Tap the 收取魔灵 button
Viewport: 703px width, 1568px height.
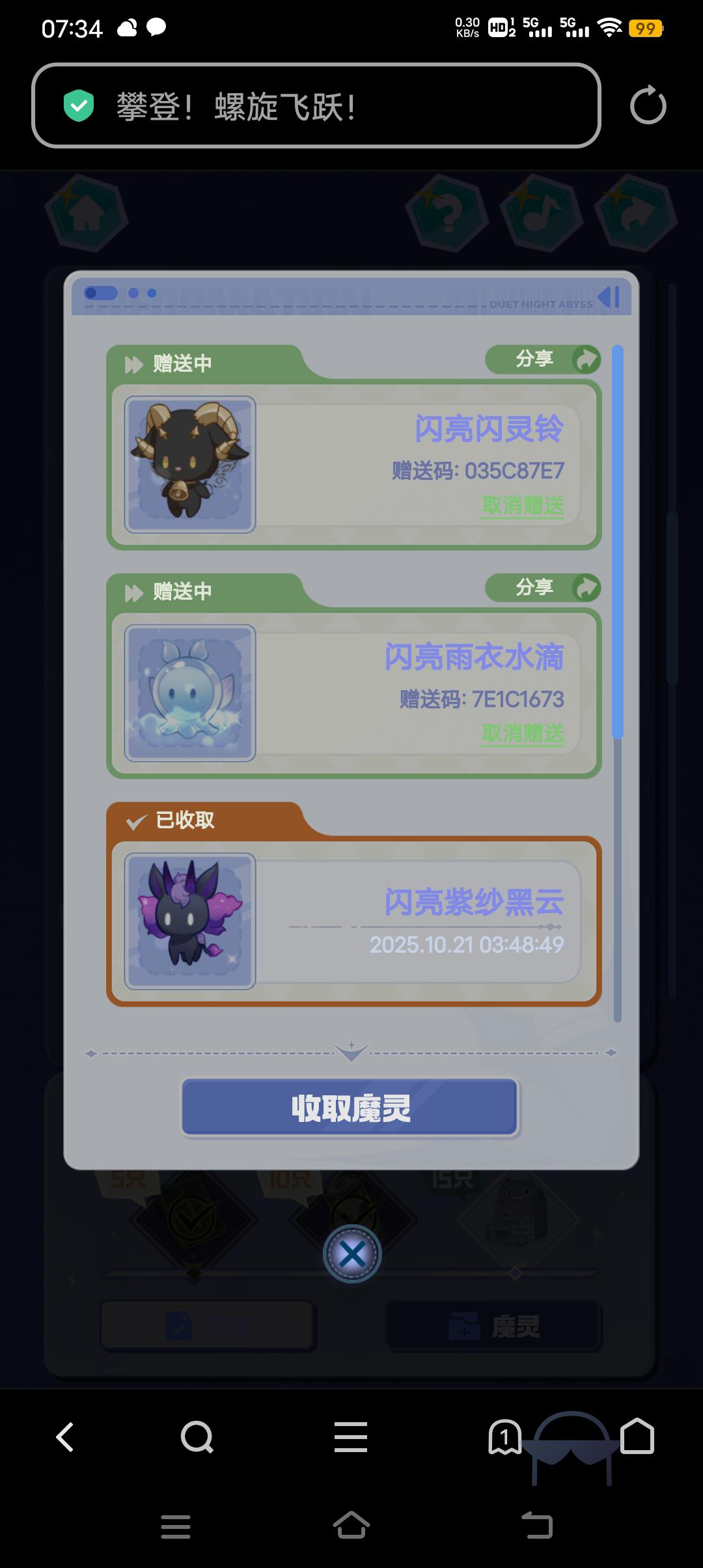(x=350, y=1108)
